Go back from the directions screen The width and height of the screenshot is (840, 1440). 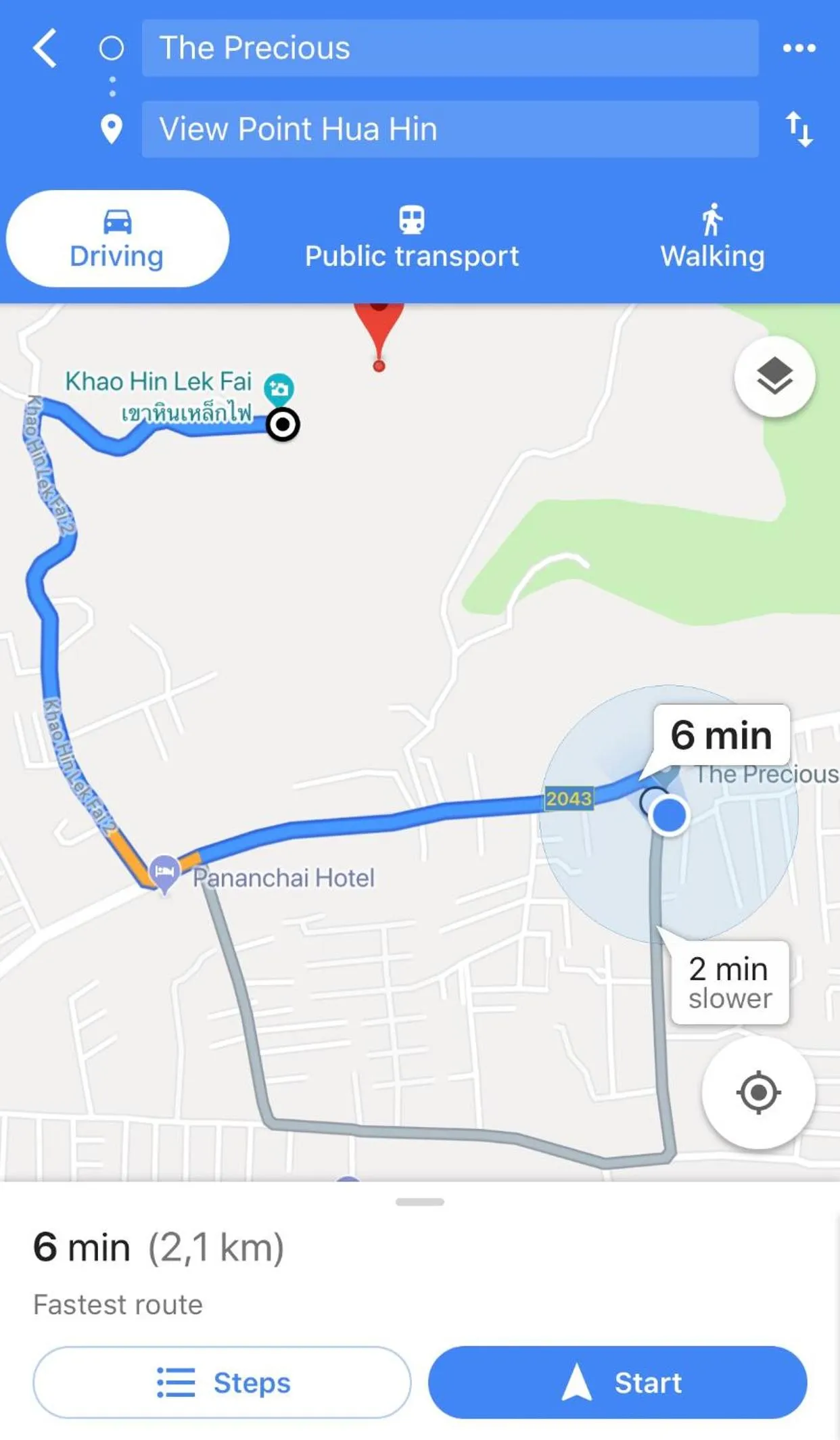45,48
